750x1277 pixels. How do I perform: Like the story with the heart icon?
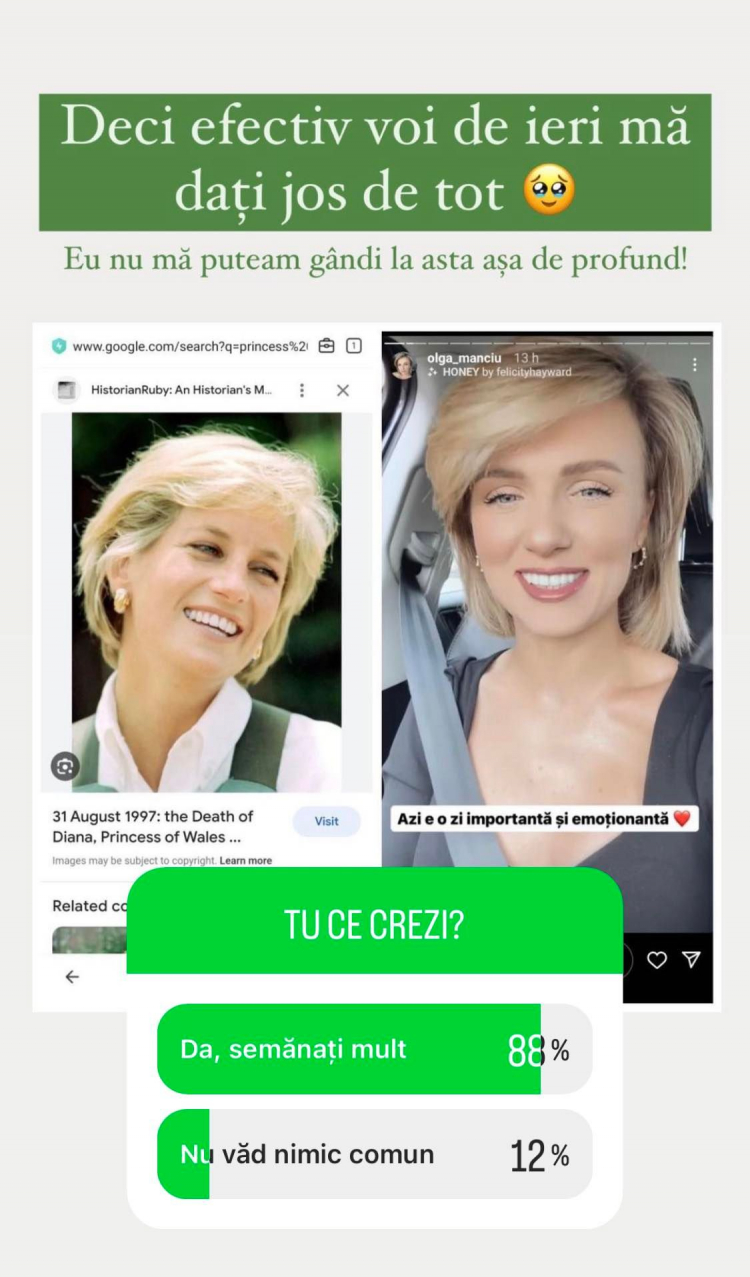click(x=656, y=959)
